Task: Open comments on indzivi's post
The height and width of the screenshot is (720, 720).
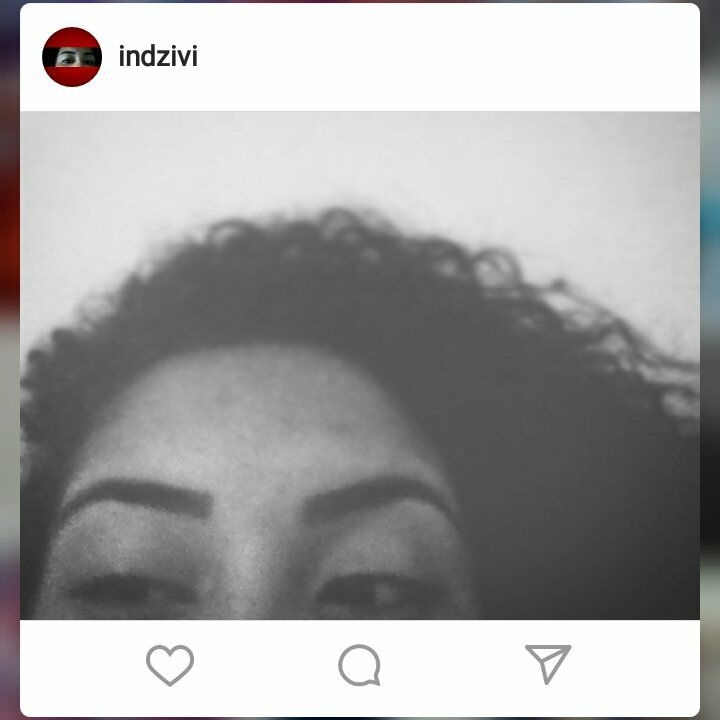Action: pyautogui.click(x=359, y=665)
